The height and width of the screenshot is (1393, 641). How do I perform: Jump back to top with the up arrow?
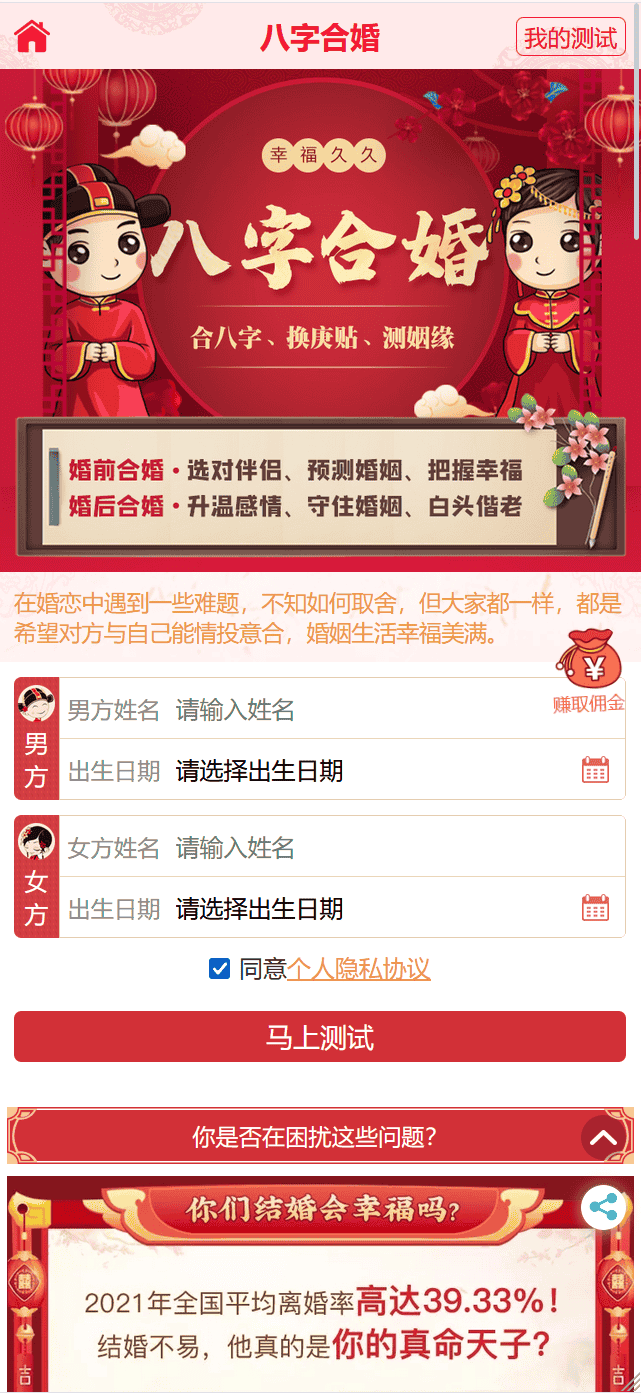click(604, 1137)
